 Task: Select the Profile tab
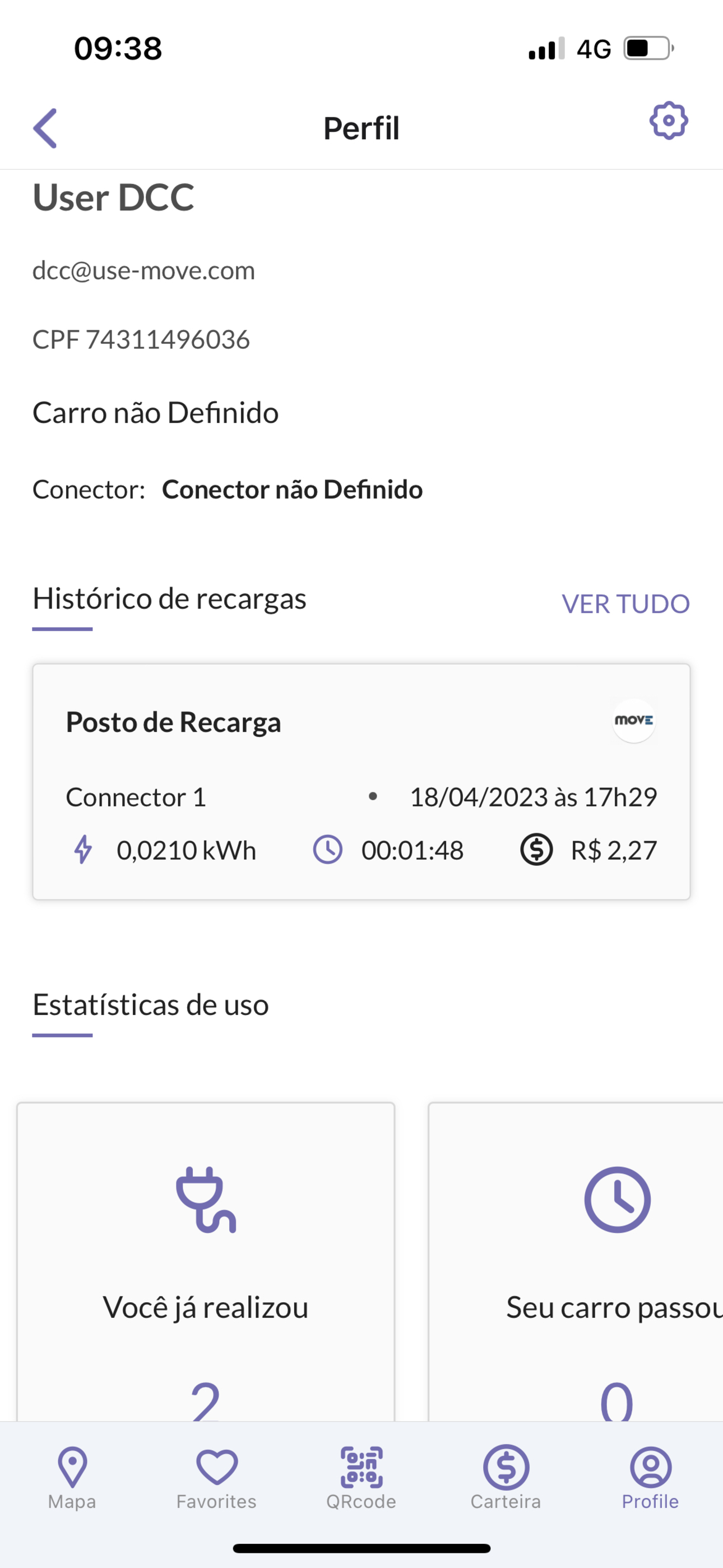pos(650,1478)
